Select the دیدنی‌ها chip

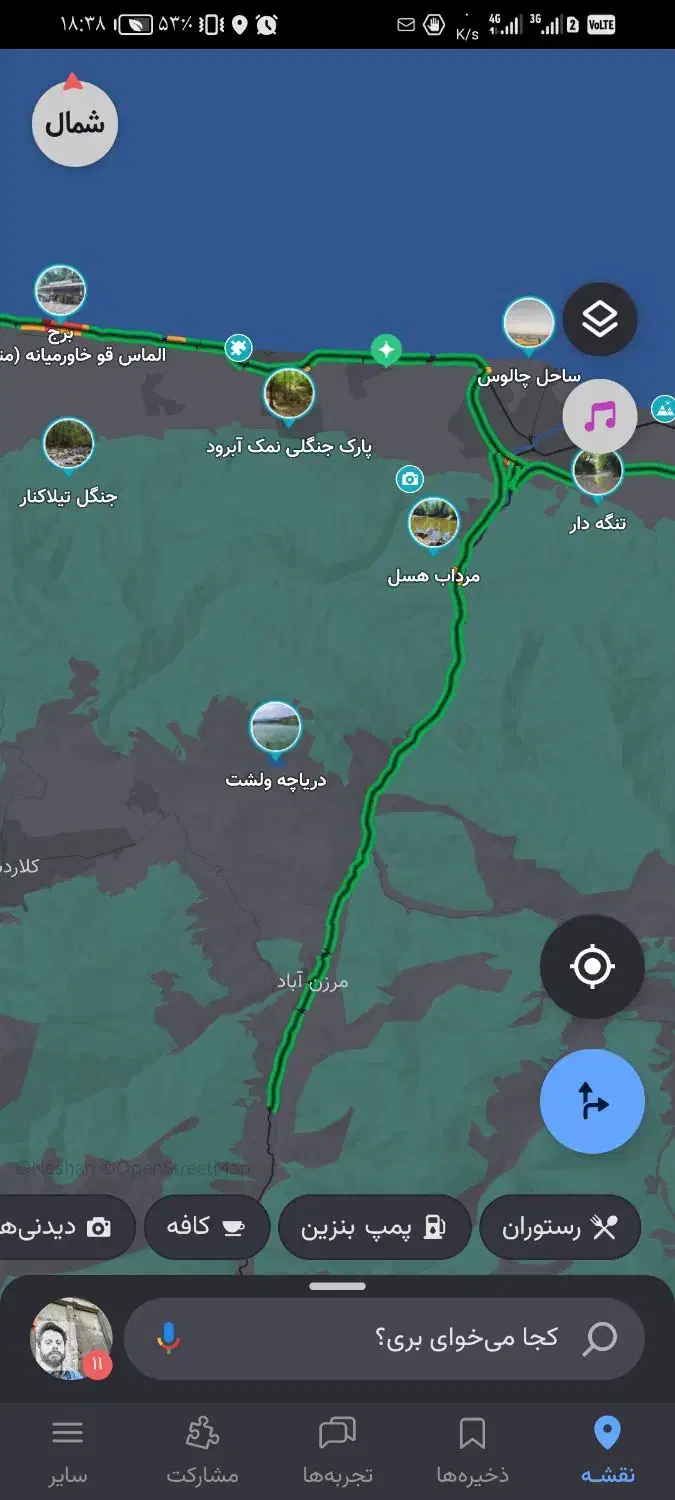[x=65, y=1227]
